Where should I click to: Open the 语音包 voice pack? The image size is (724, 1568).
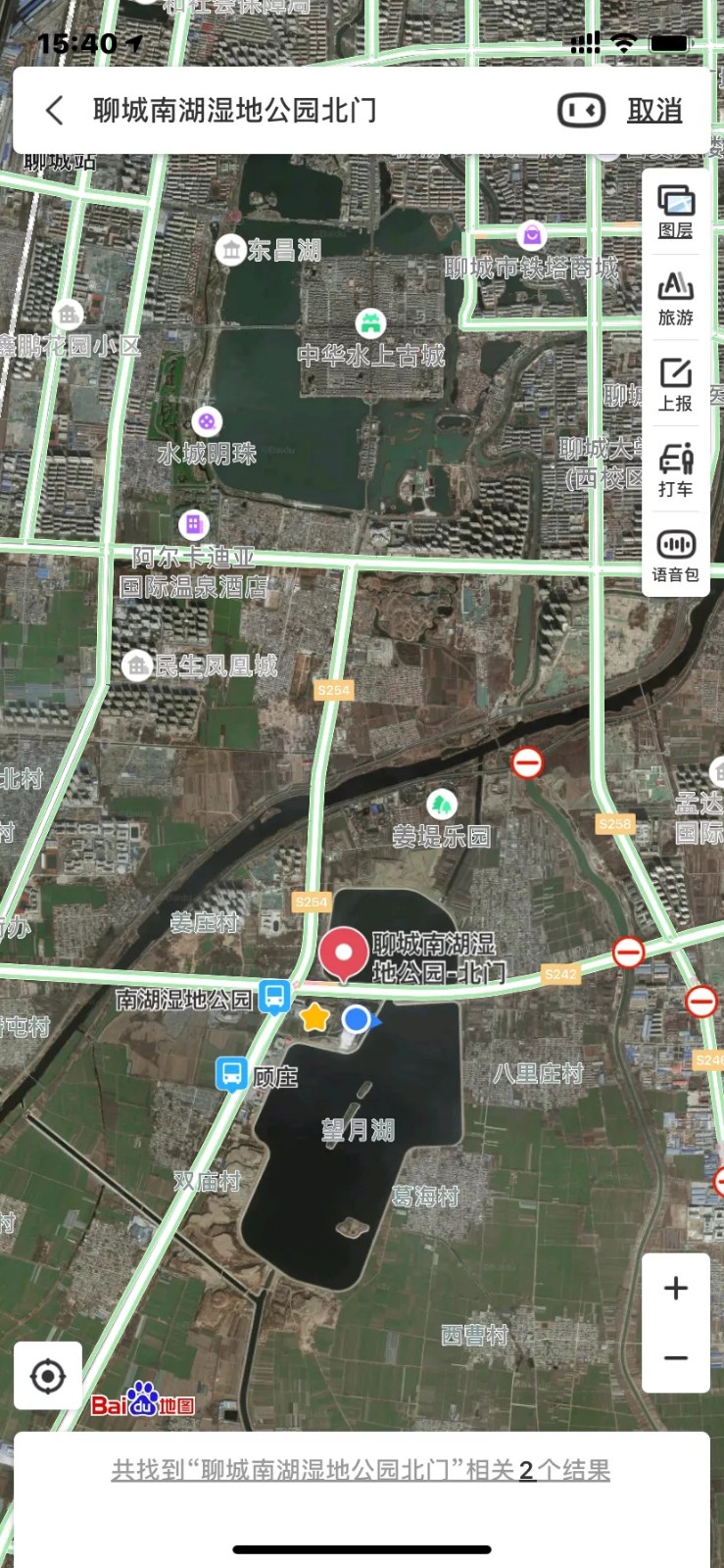click(675, 556)
